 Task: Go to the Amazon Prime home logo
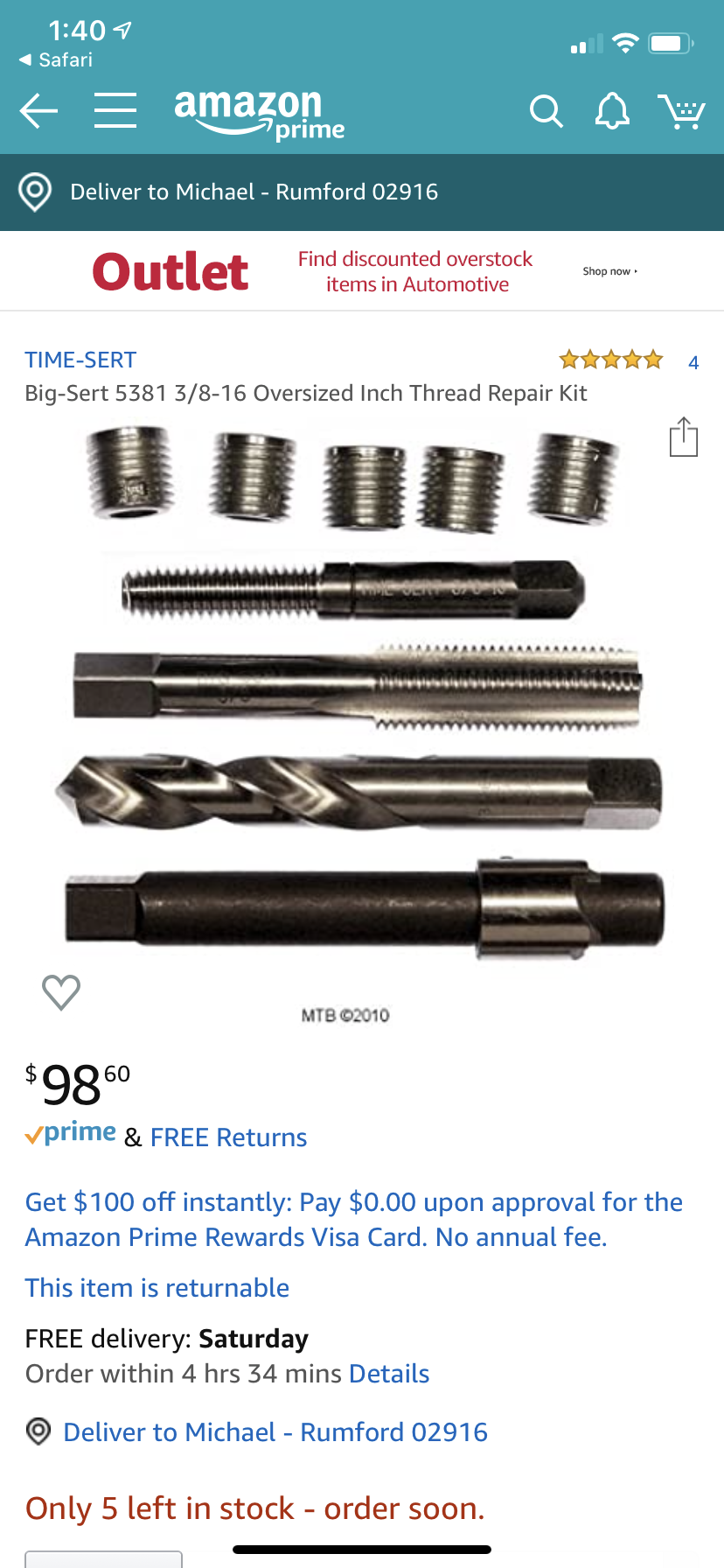(x=259, y=114)
